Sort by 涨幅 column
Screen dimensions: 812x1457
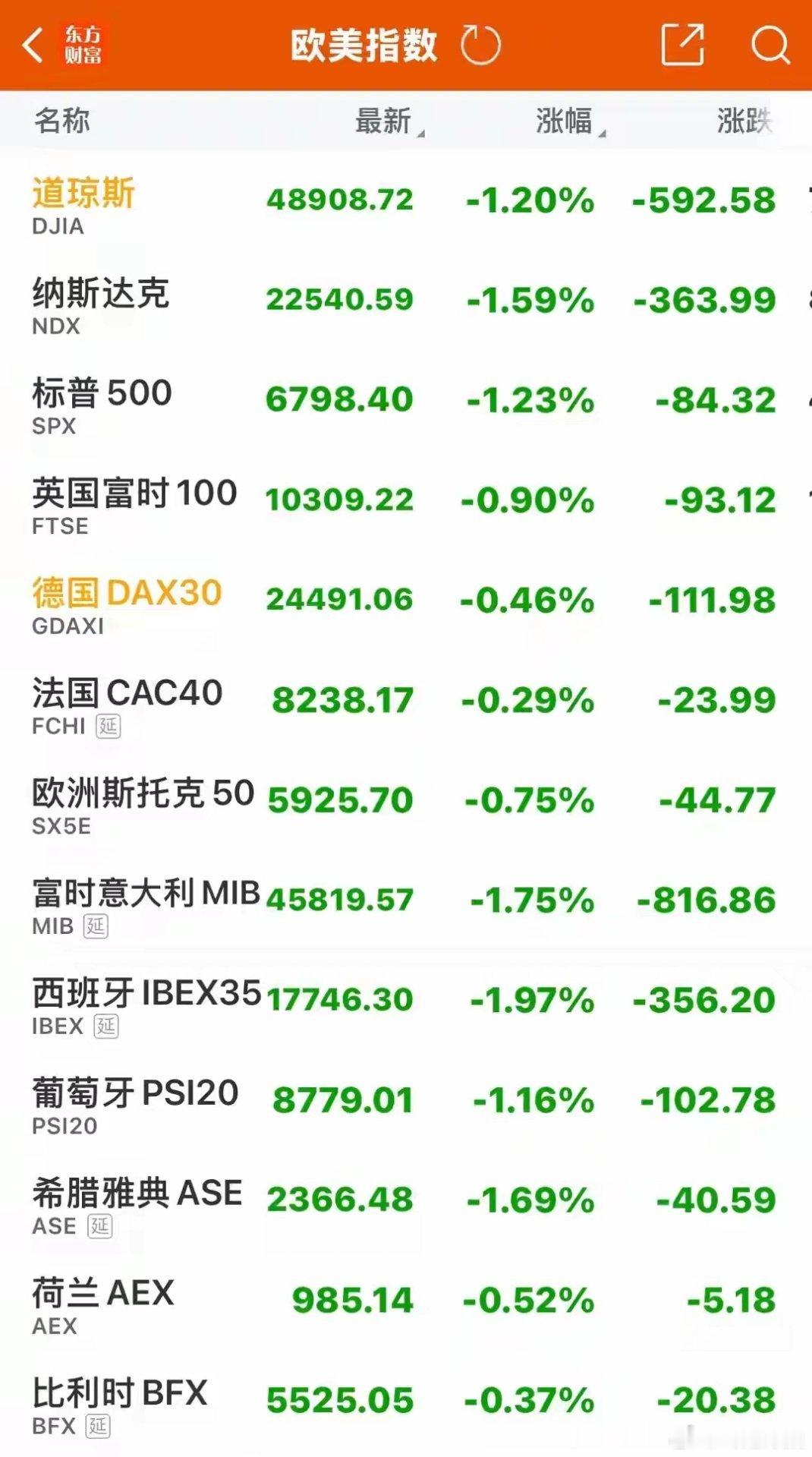[567, 121]
